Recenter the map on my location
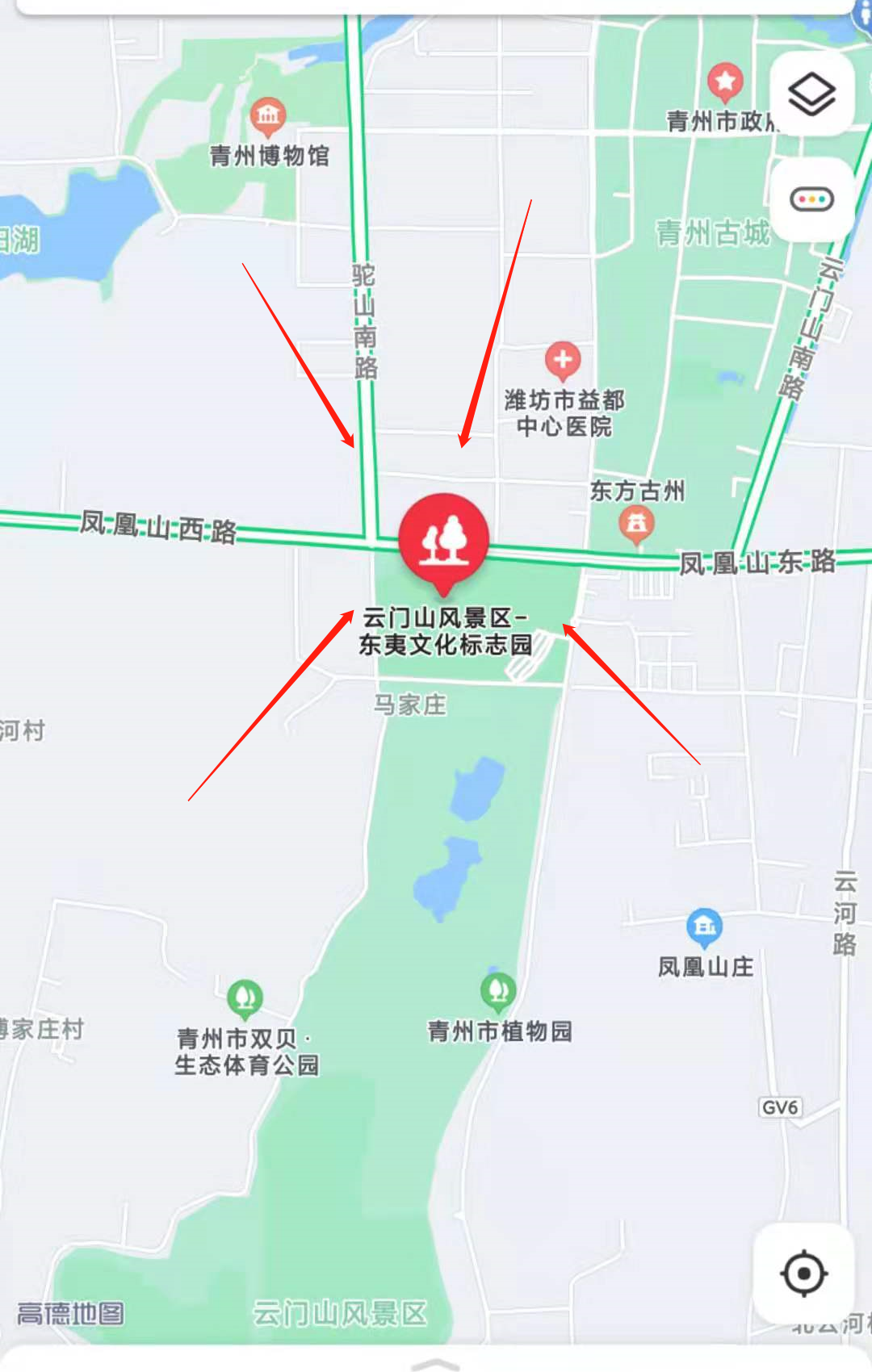This screenshot has height=1372, width=872. point(803,1274)
